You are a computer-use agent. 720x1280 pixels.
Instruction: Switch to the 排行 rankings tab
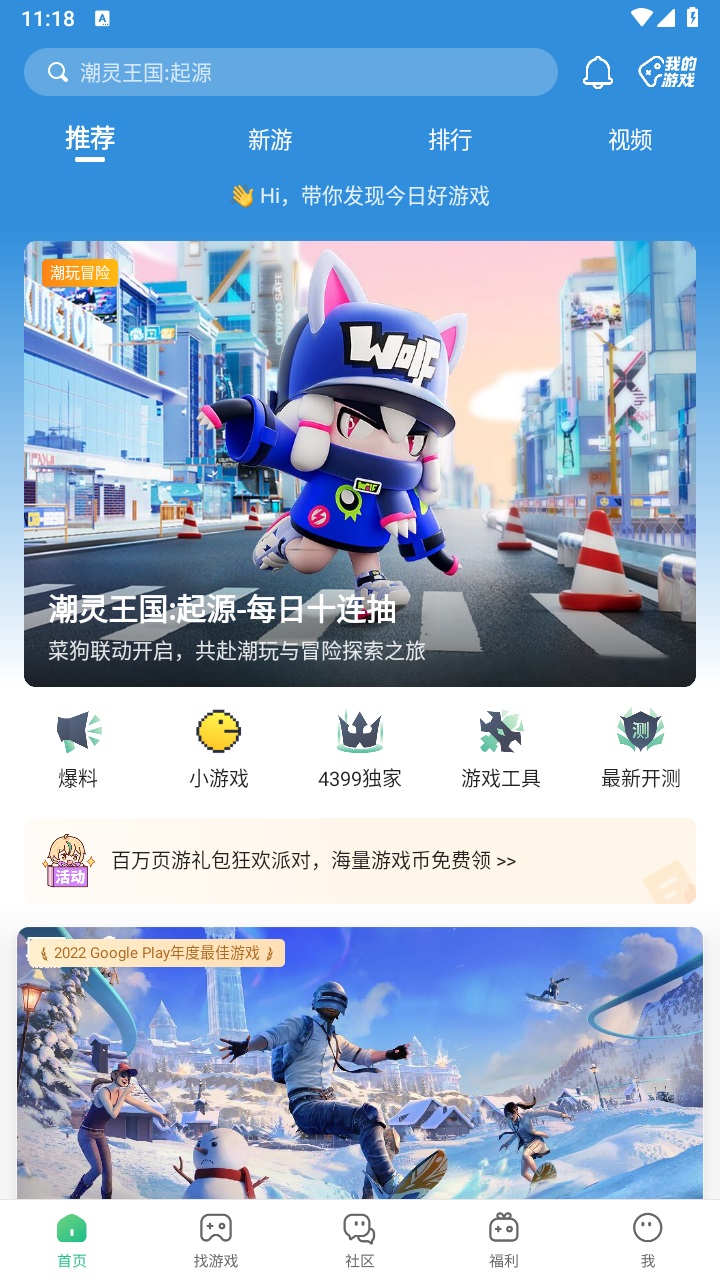point(451,141)
